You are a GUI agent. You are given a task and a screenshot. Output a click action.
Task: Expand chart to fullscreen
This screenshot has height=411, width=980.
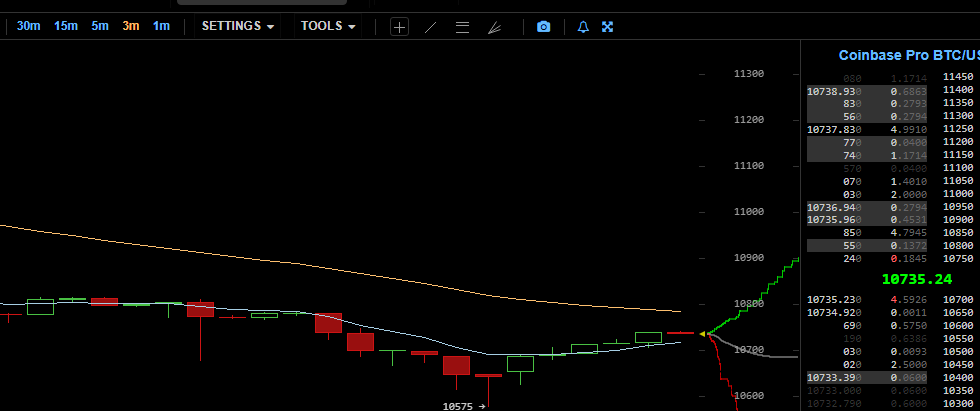coord(607,27)
